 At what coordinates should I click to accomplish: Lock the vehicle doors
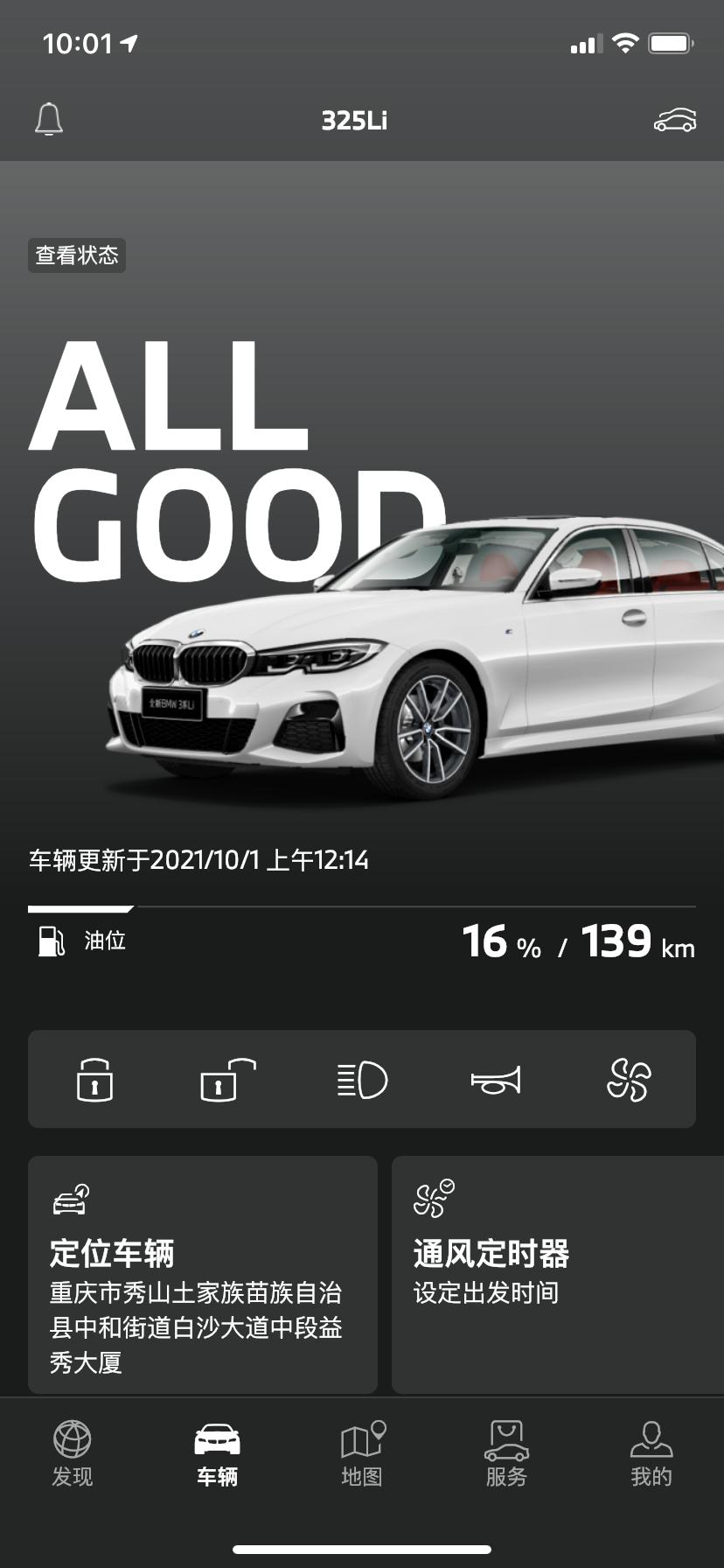tap(94, 1079)
